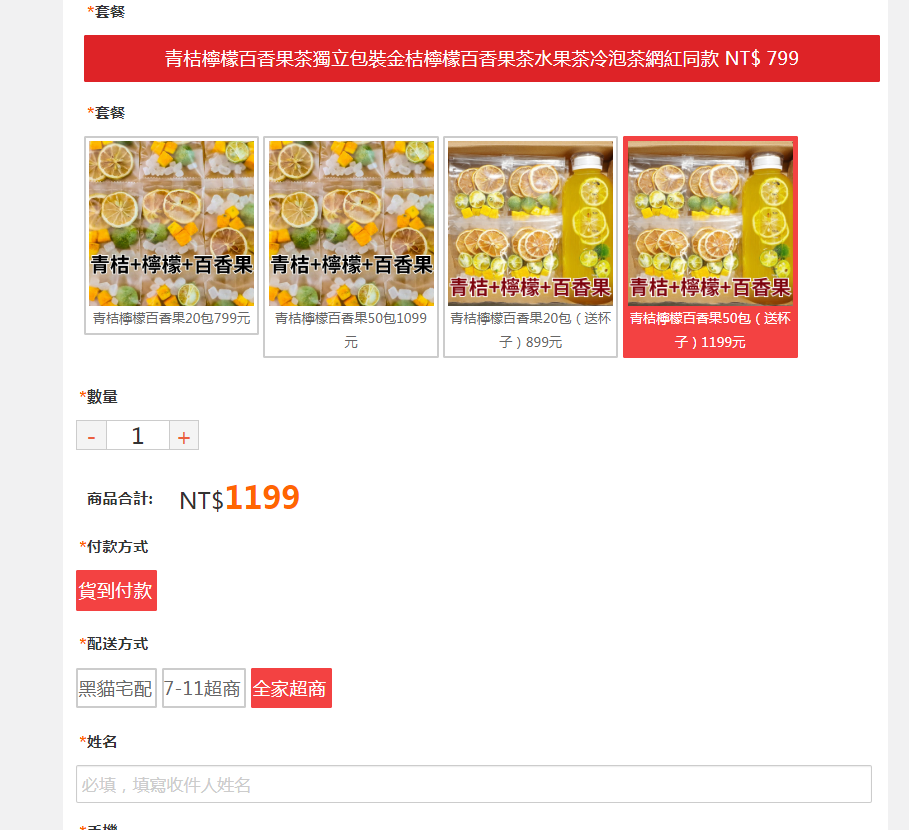Choose 7-11超商 delivery
This screenshot has height=830, width=909.
click(204, 688)
